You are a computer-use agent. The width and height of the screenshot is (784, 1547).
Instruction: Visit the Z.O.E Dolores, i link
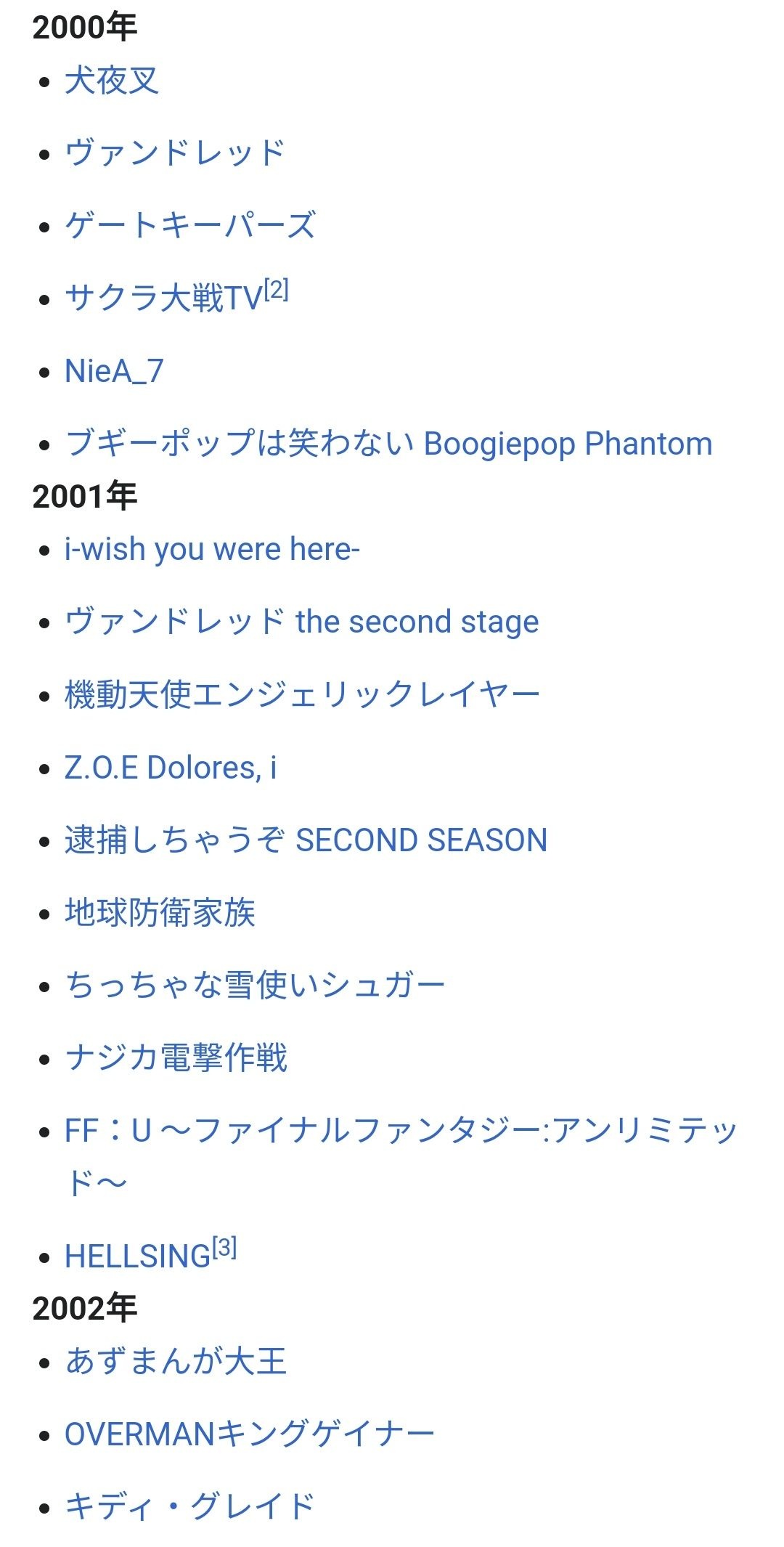coord(171,768)
